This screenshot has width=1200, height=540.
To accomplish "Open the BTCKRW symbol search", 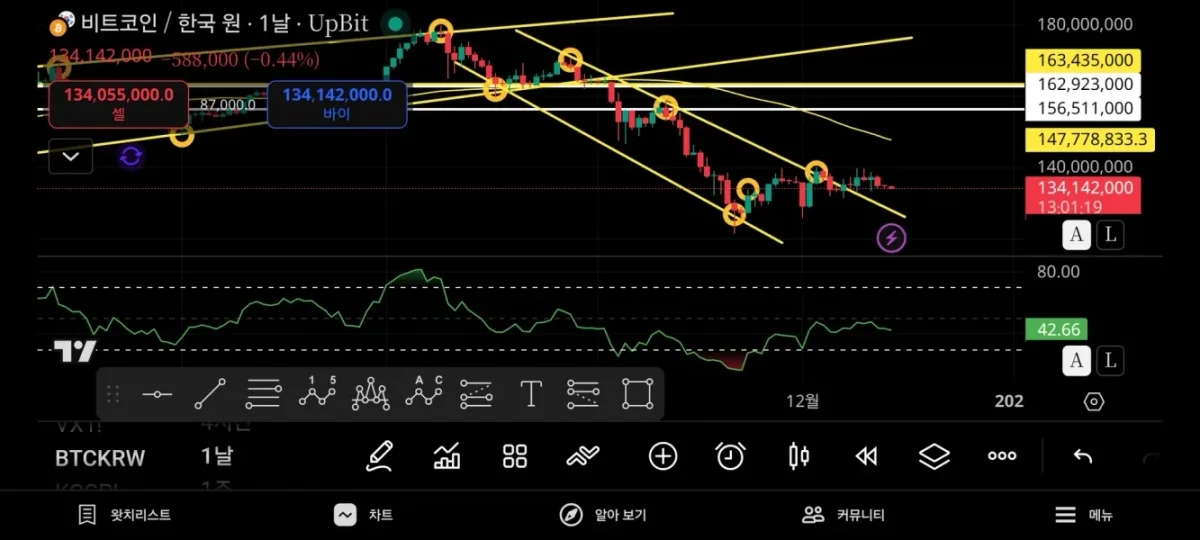I will click(100, 458).
